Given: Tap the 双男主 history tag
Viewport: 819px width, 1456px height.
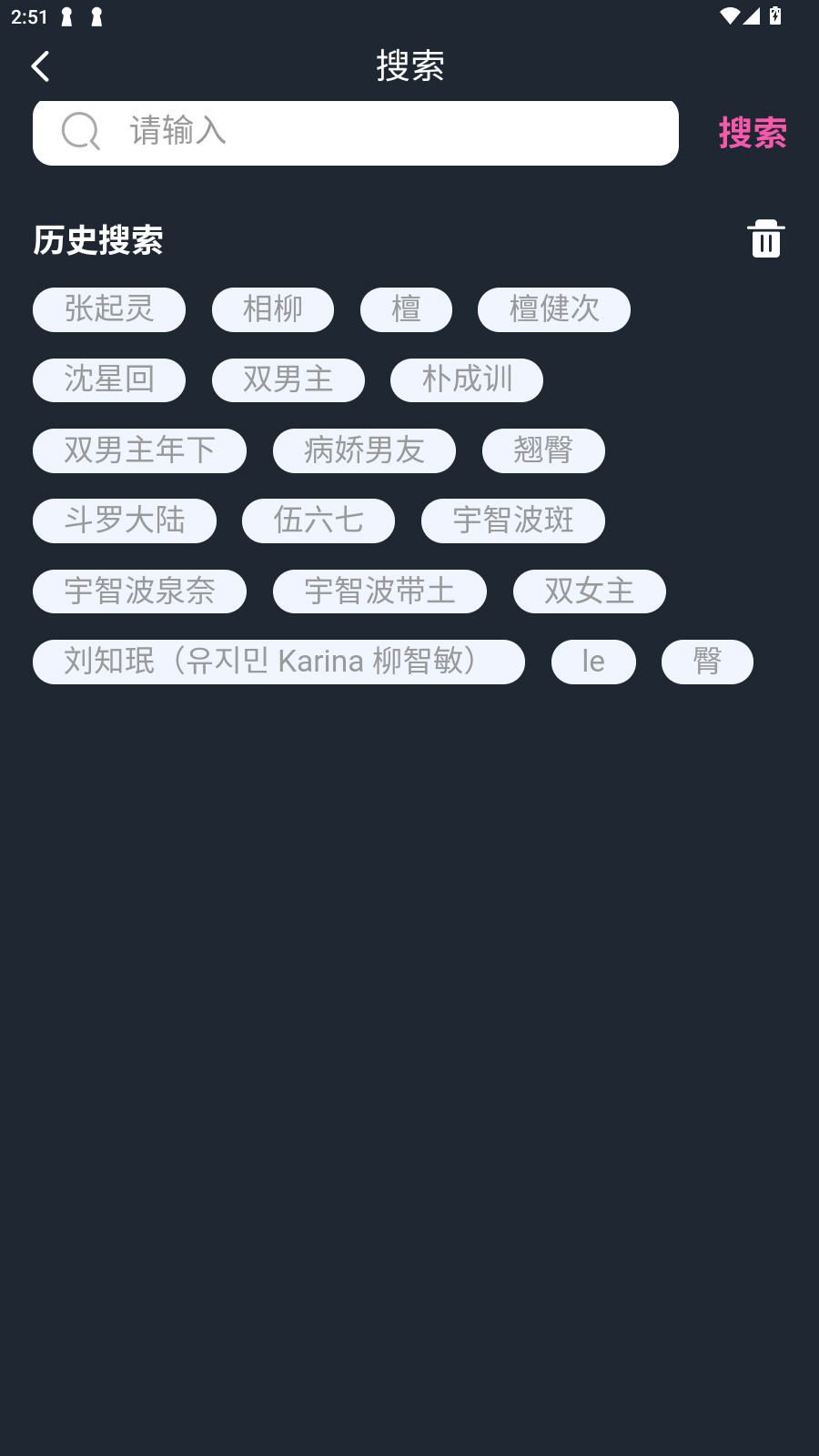Looking at the screenshot, I should (x=288, y=379).
